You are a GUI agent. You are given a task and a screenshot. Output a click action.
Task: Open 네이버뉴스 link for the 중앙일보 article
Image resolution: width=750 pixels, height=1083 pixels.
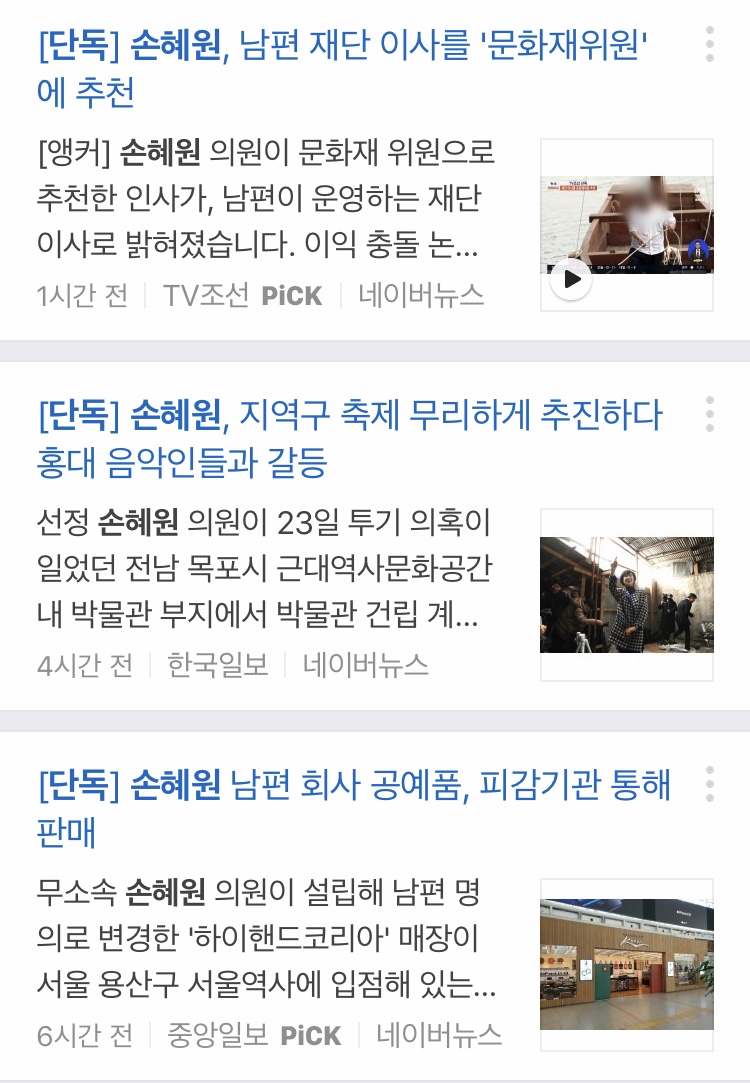439,1036
